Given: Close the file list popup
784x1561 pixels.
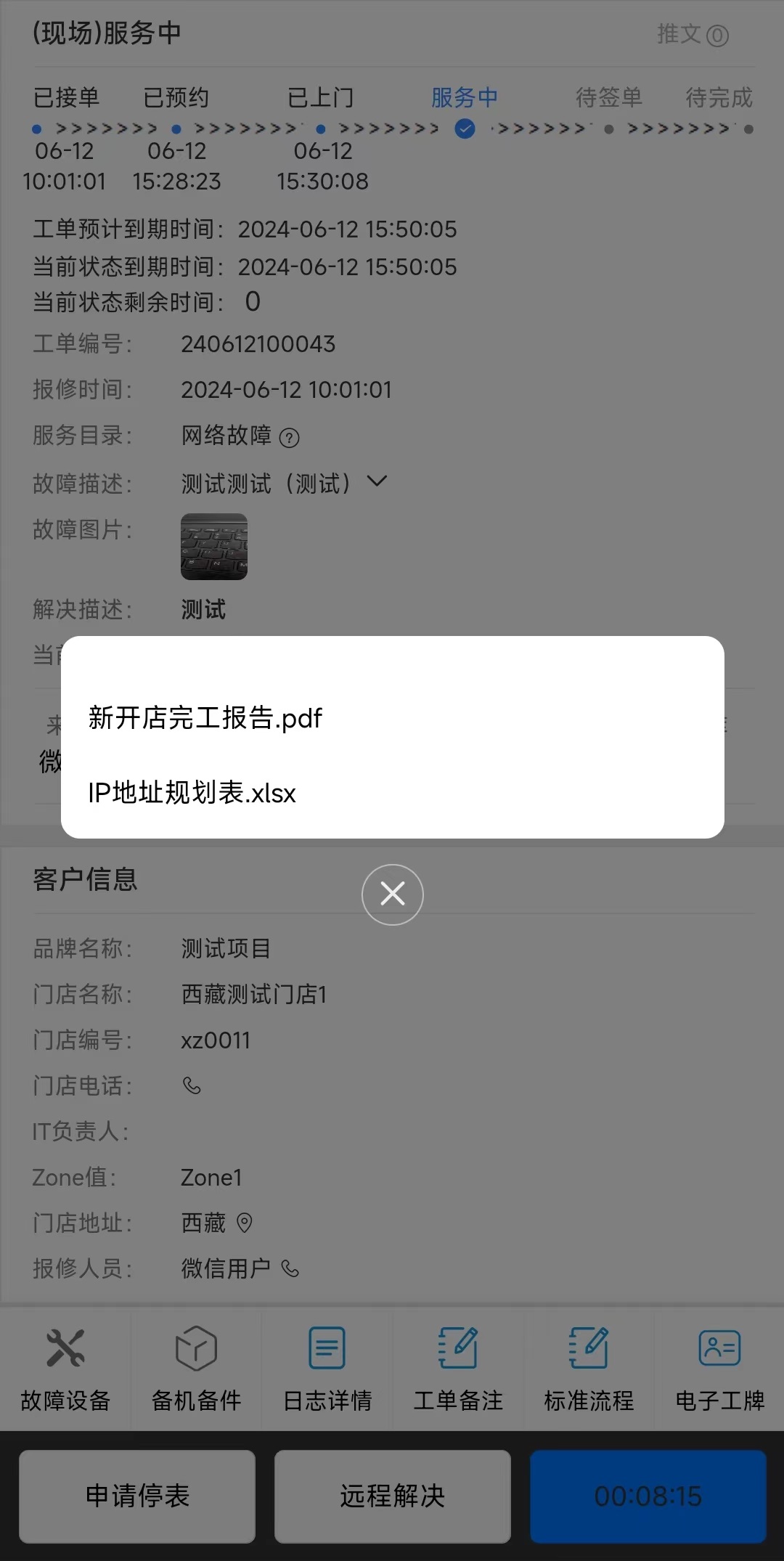Looking at the screenshot, I should (393, 894).
